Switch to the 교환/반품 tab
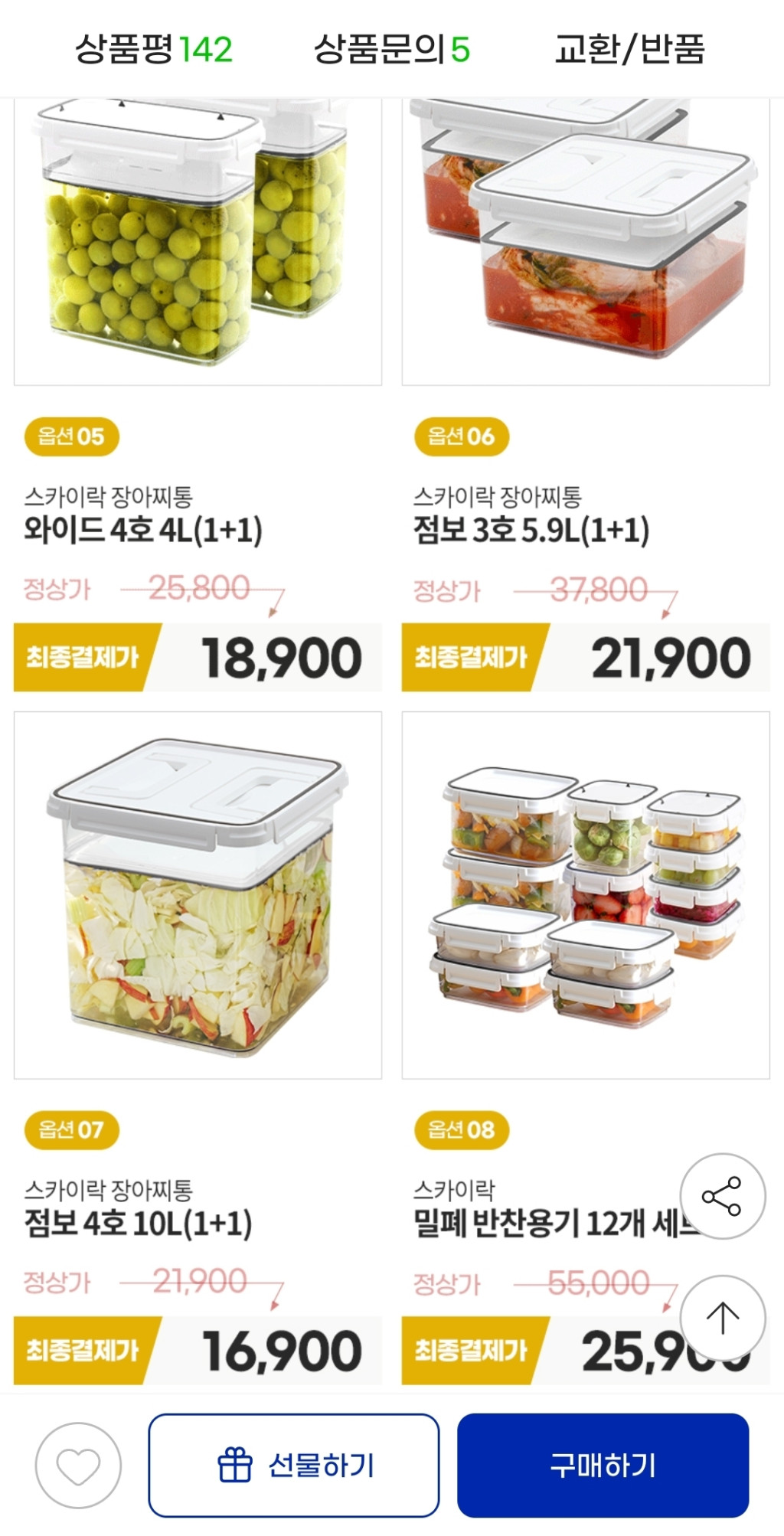Screen dimensions: 784x1536 tap(629, 50)
